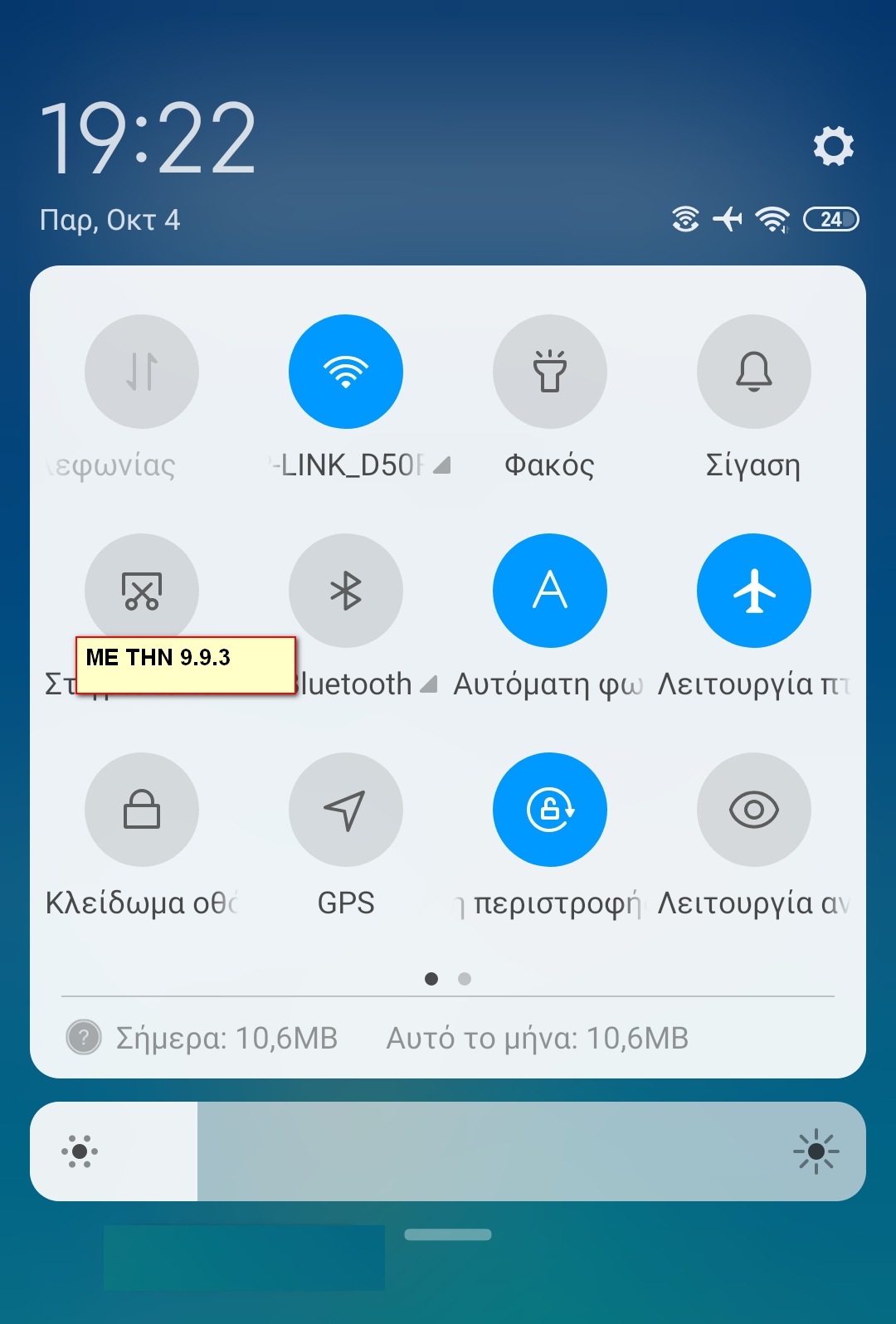Open settings via the gear icon
The image size is (896, 1324).
point(833,147)
